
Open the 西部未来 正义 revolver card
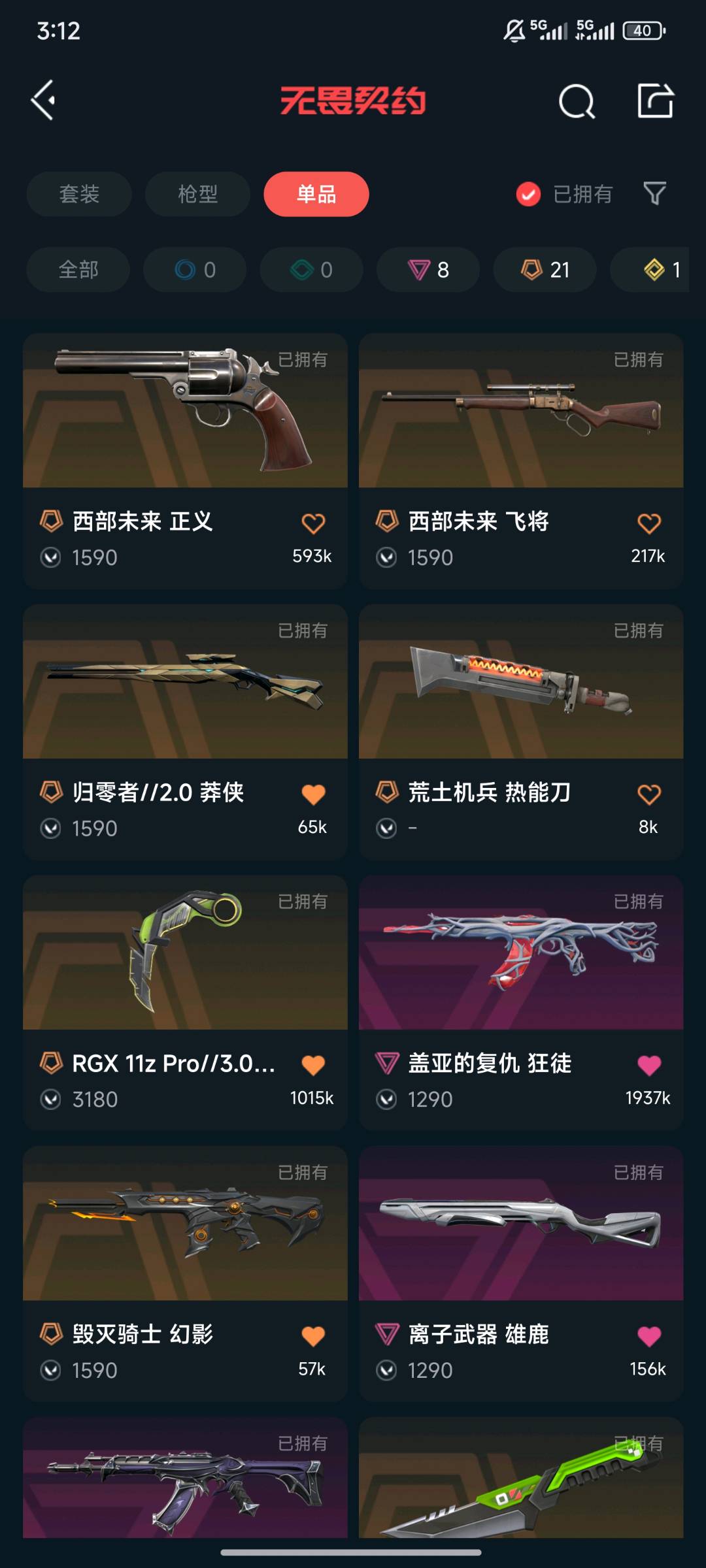pyautogui.click(x=185, y=461)
